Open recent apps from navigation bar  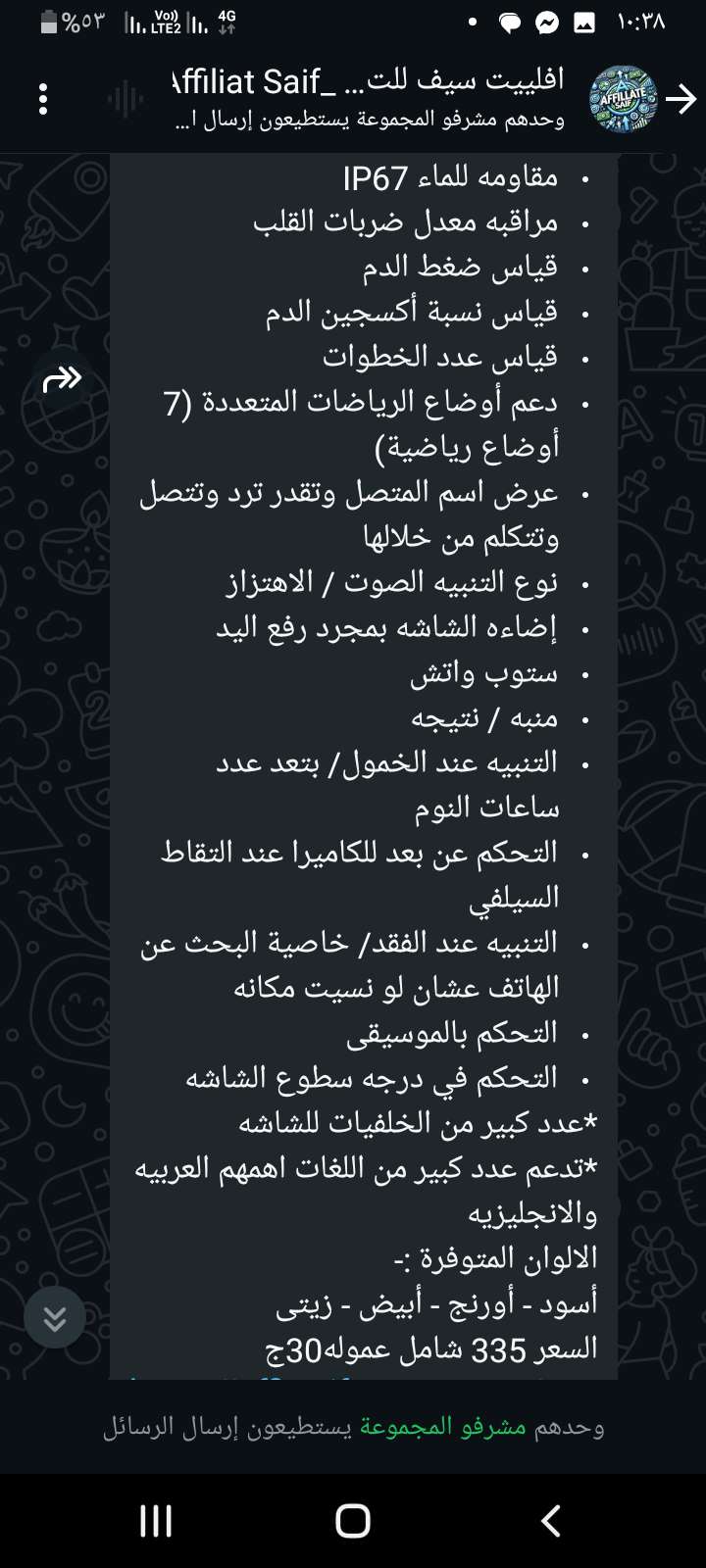click(x=157, y=1521)
